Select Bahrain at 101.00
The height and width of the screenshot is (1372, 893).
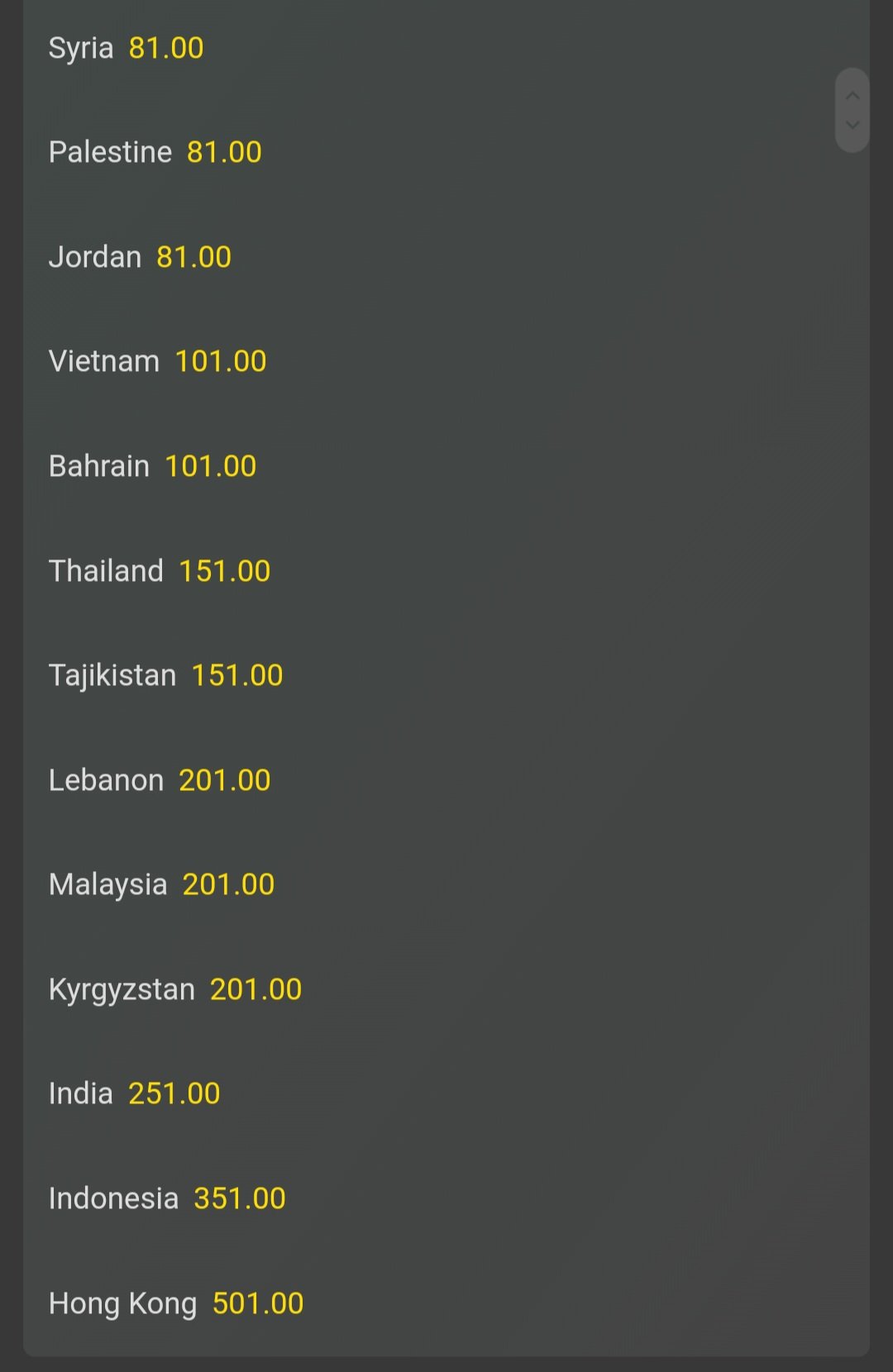point(152,466)
